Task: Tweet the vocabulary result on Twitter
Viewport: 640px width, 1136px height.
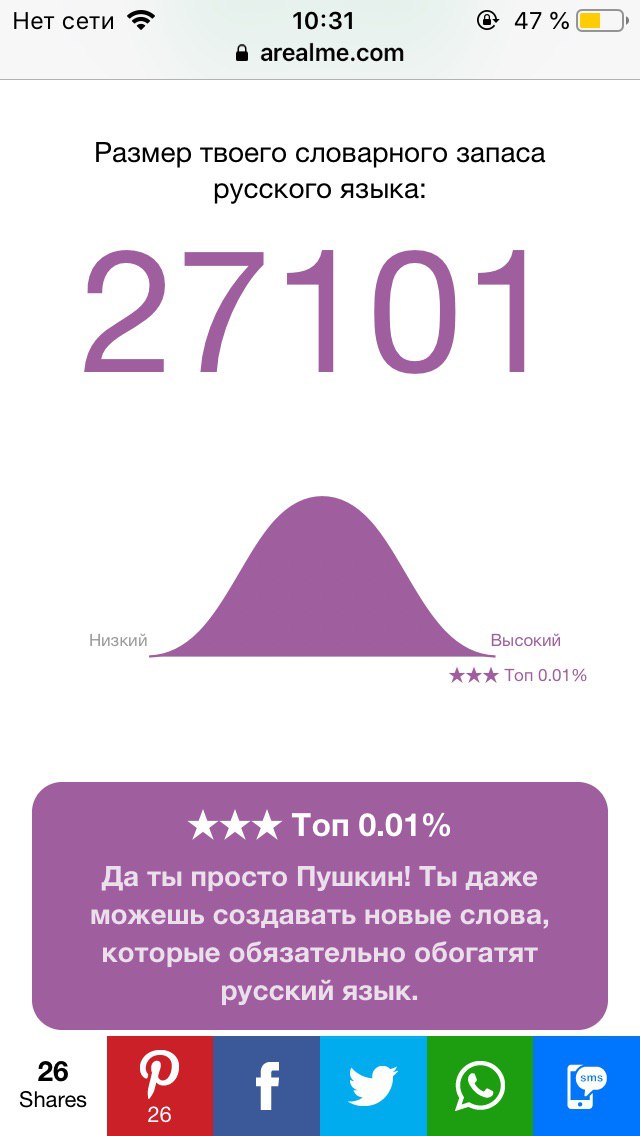Action: (x=373, y=1086)
